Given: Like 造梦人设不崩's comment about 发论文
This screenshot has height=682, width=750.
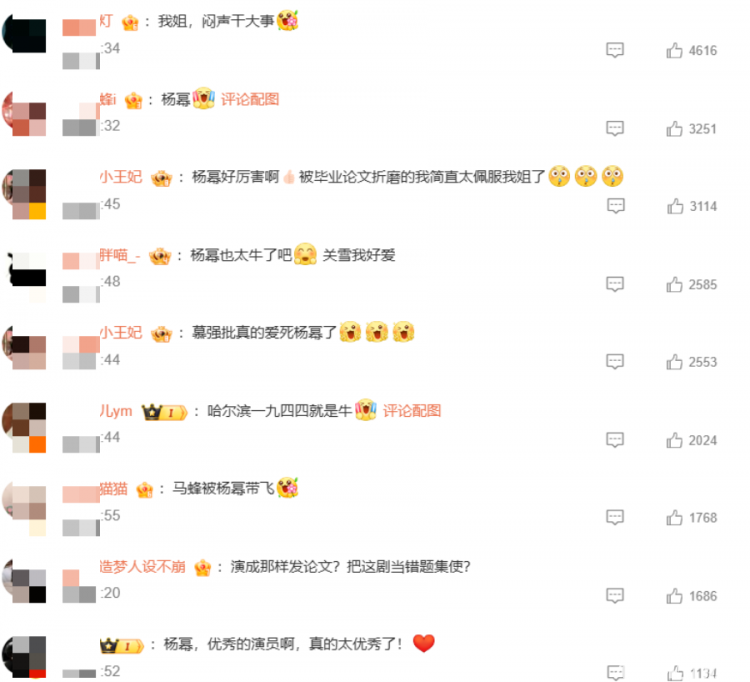Looking at the screenshot, I should pyautogui.click(x=675, y=596).
